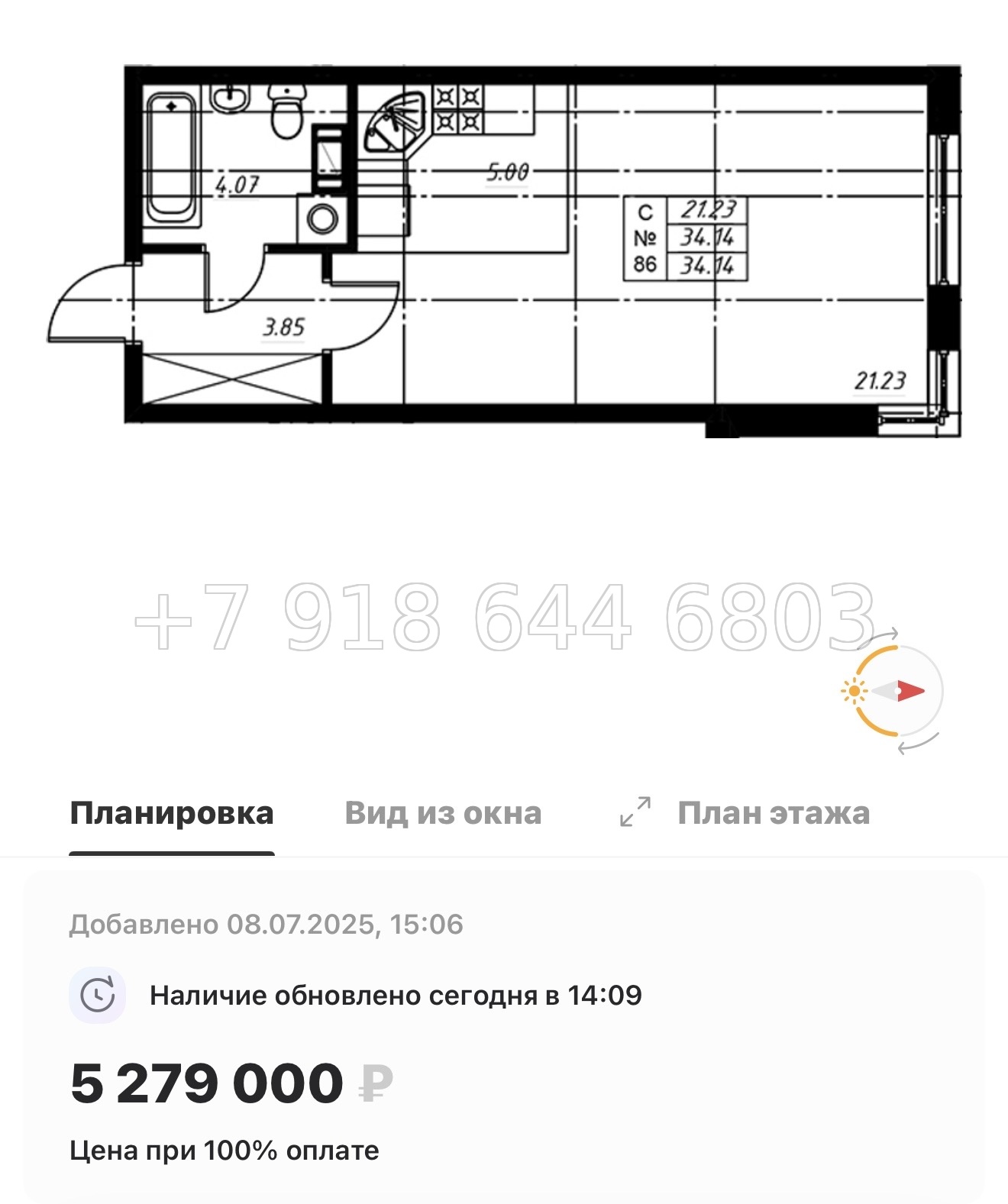The width and height of the screenshot is (1008, 1204).
Task: Click the washing machine symbol on the floor plan
Action: coord(321,220)
